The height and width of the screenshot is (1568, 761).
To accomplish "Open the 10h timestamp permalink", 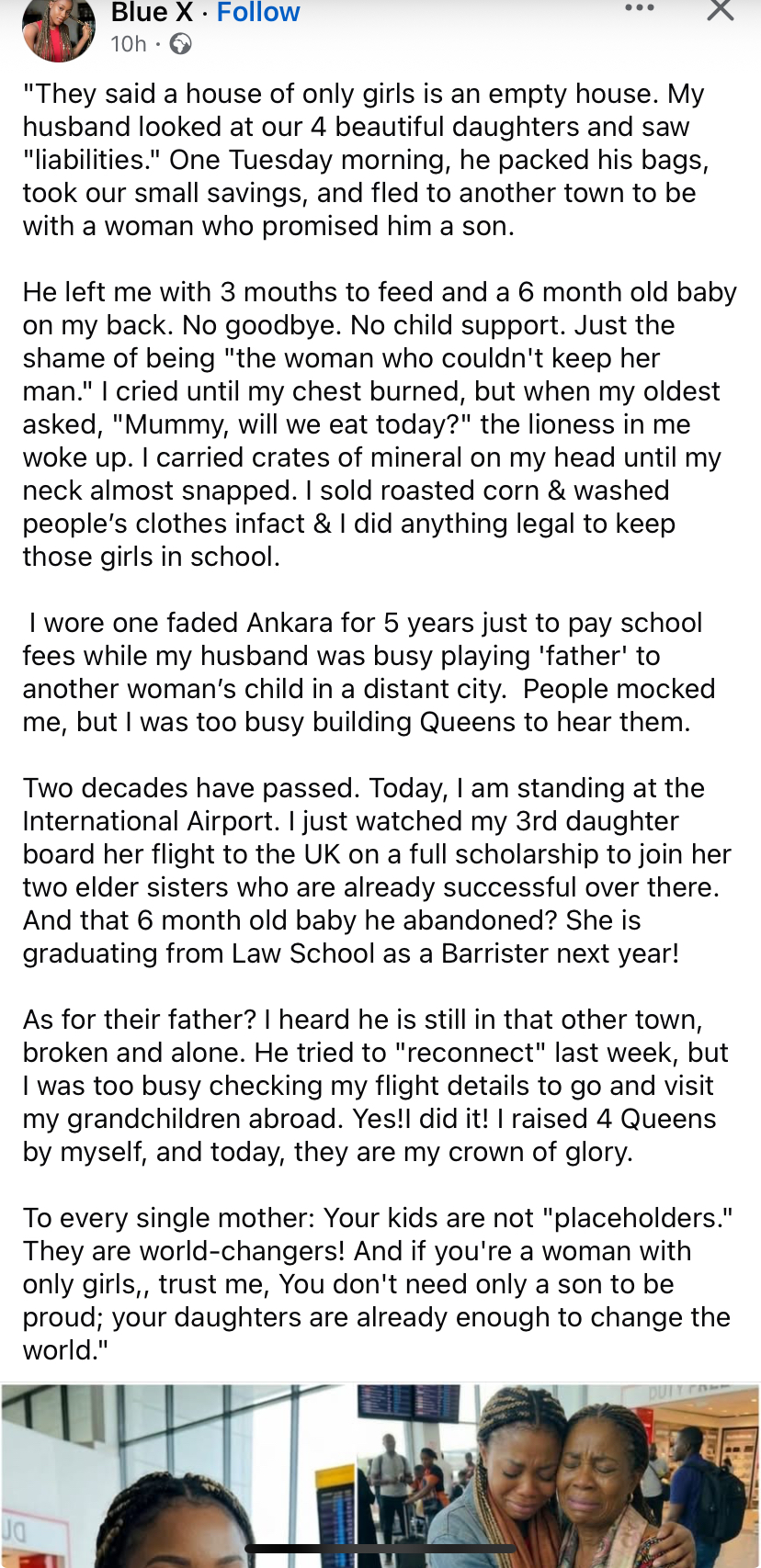I will 130,44.
